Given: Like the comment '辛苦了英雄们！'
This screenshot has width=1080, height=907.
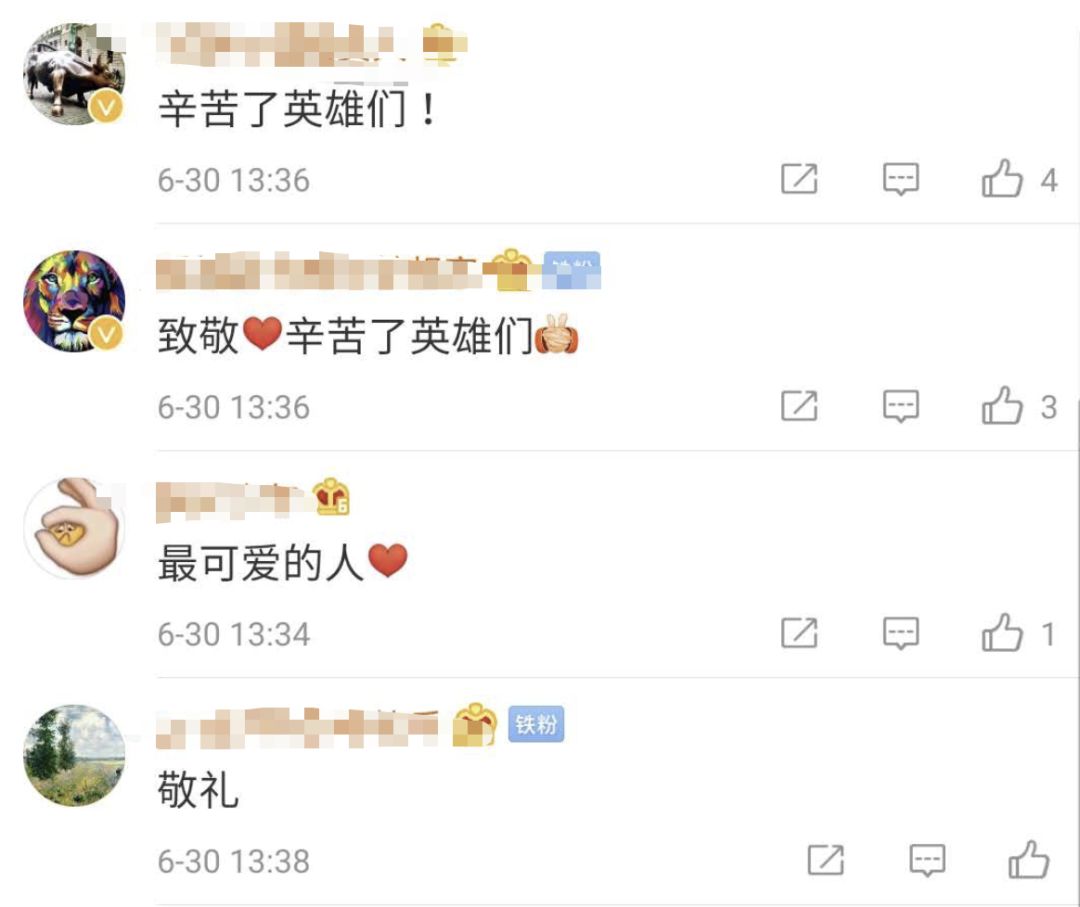Looking at the screenshot, I should [x=1003, y=180].
